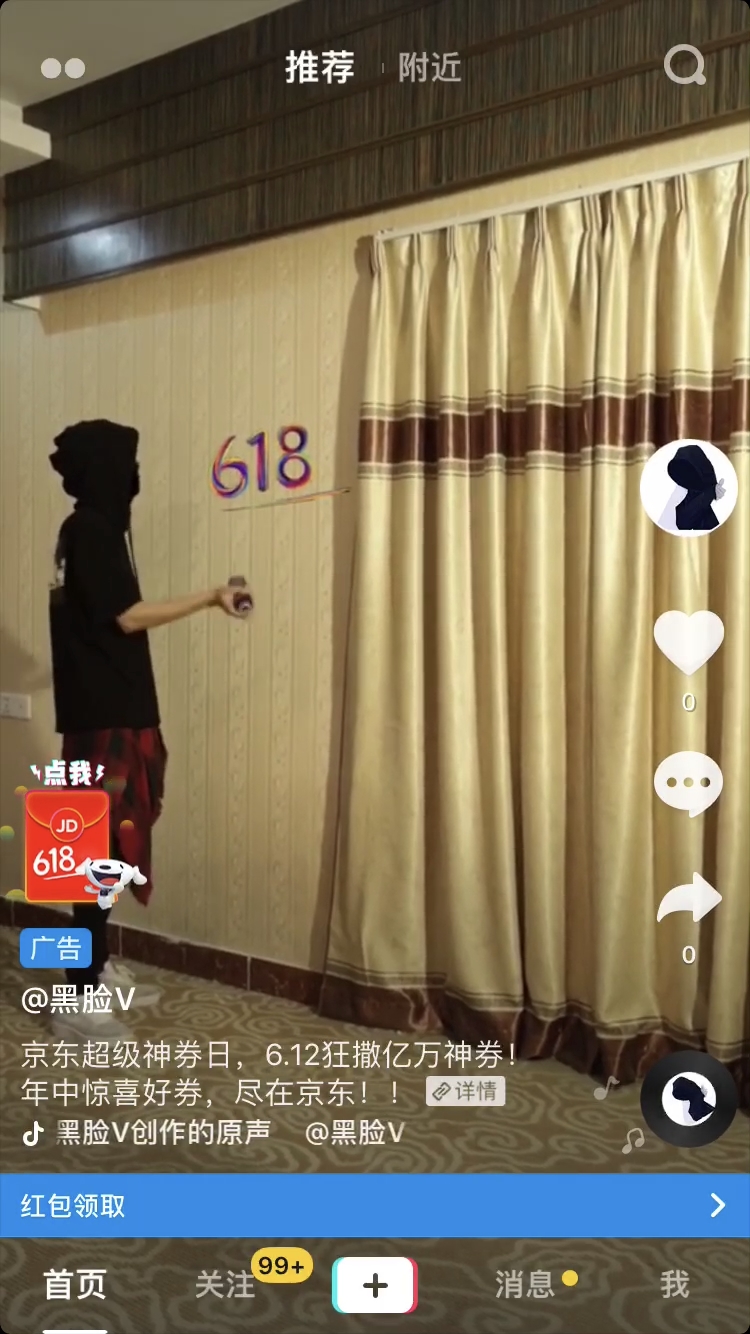Open the spinning music disc
The height and width of the screenshot is (1334, 750).
click(688, 1099)
